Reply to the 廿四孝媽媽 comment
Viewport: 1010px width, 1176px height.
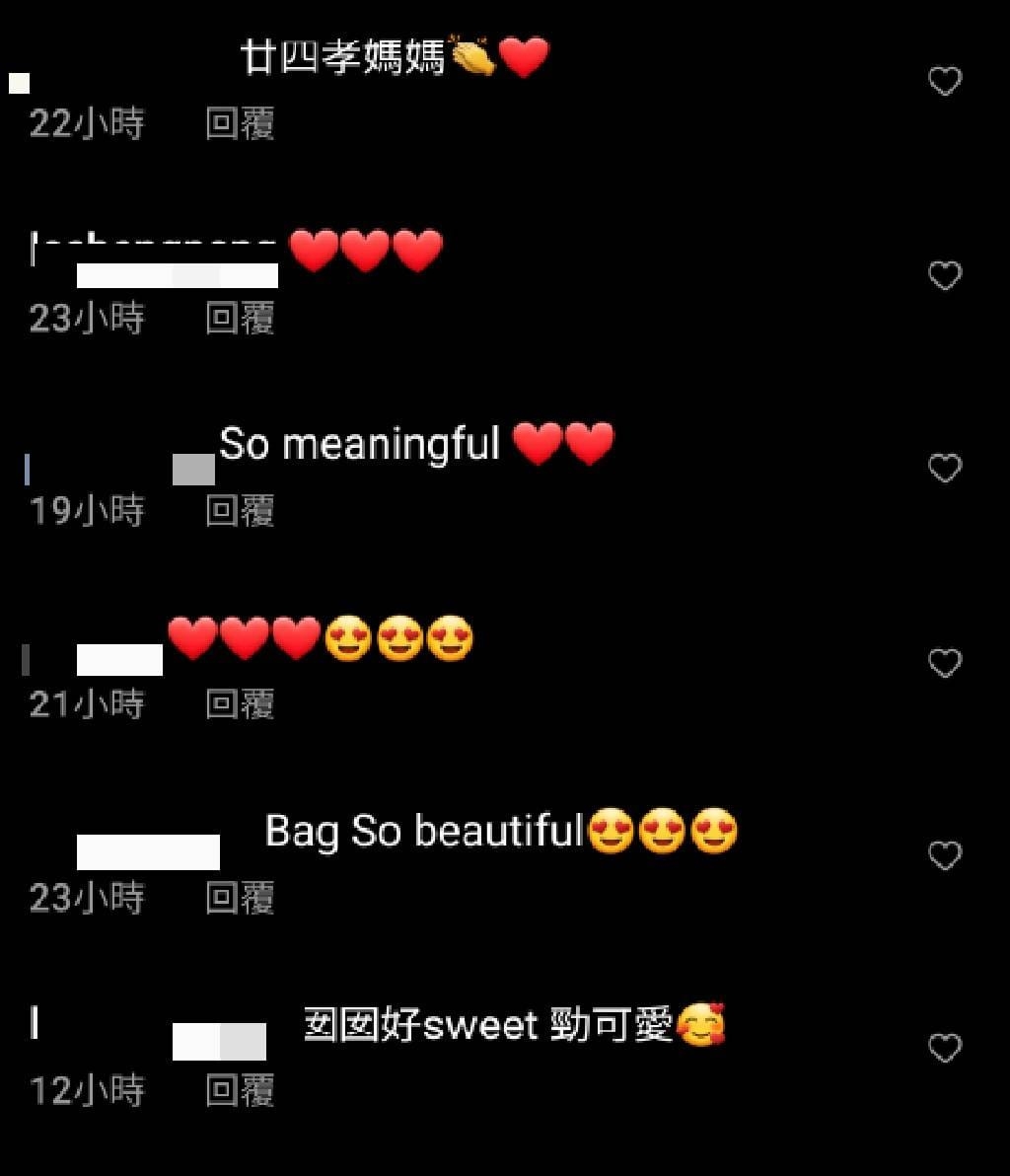click(x=239, y=124)
